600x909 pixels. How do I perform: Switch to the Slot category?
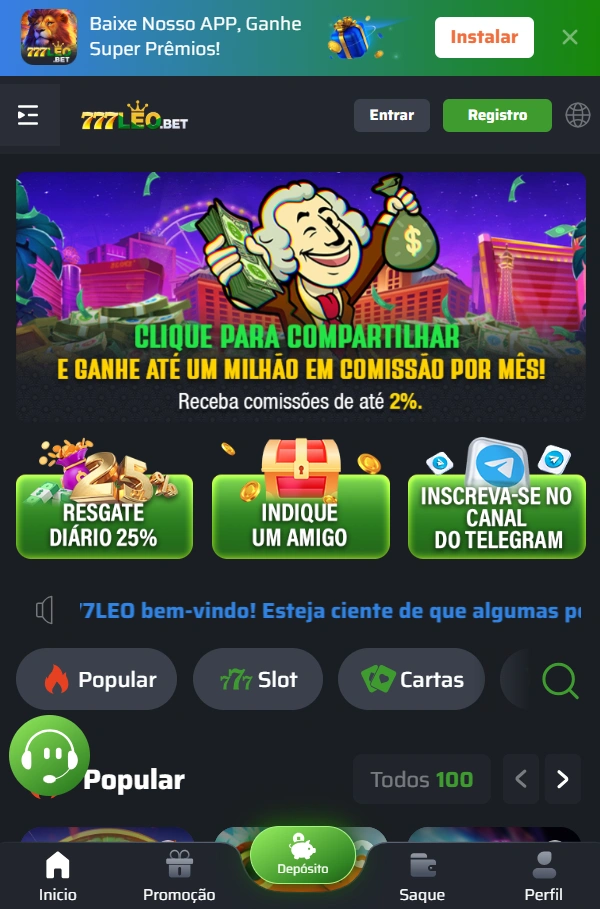(x=258, y=680)
